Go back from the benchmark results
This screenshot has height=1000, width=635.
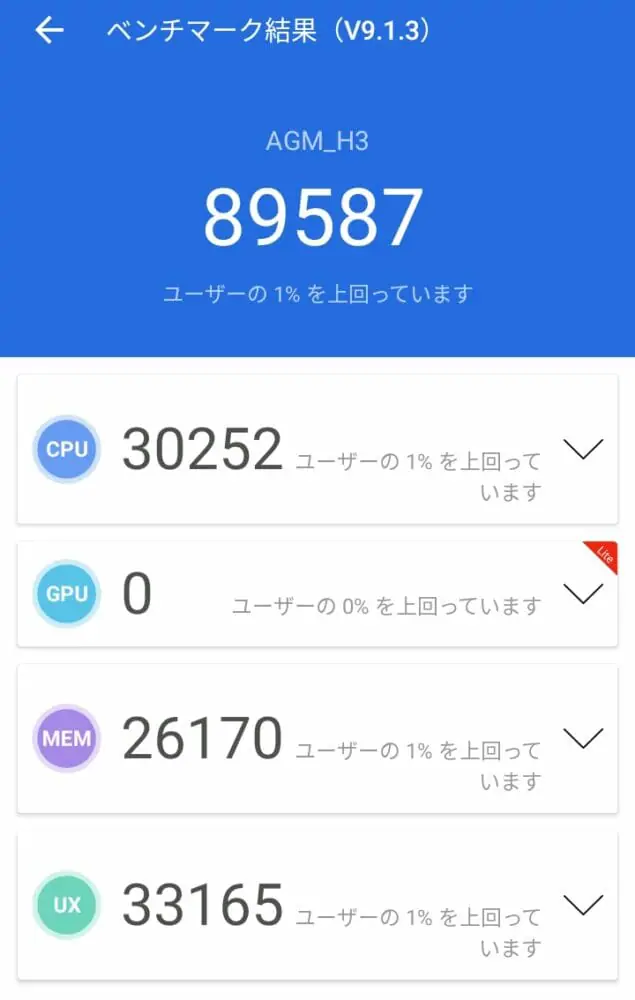[49, 31]
